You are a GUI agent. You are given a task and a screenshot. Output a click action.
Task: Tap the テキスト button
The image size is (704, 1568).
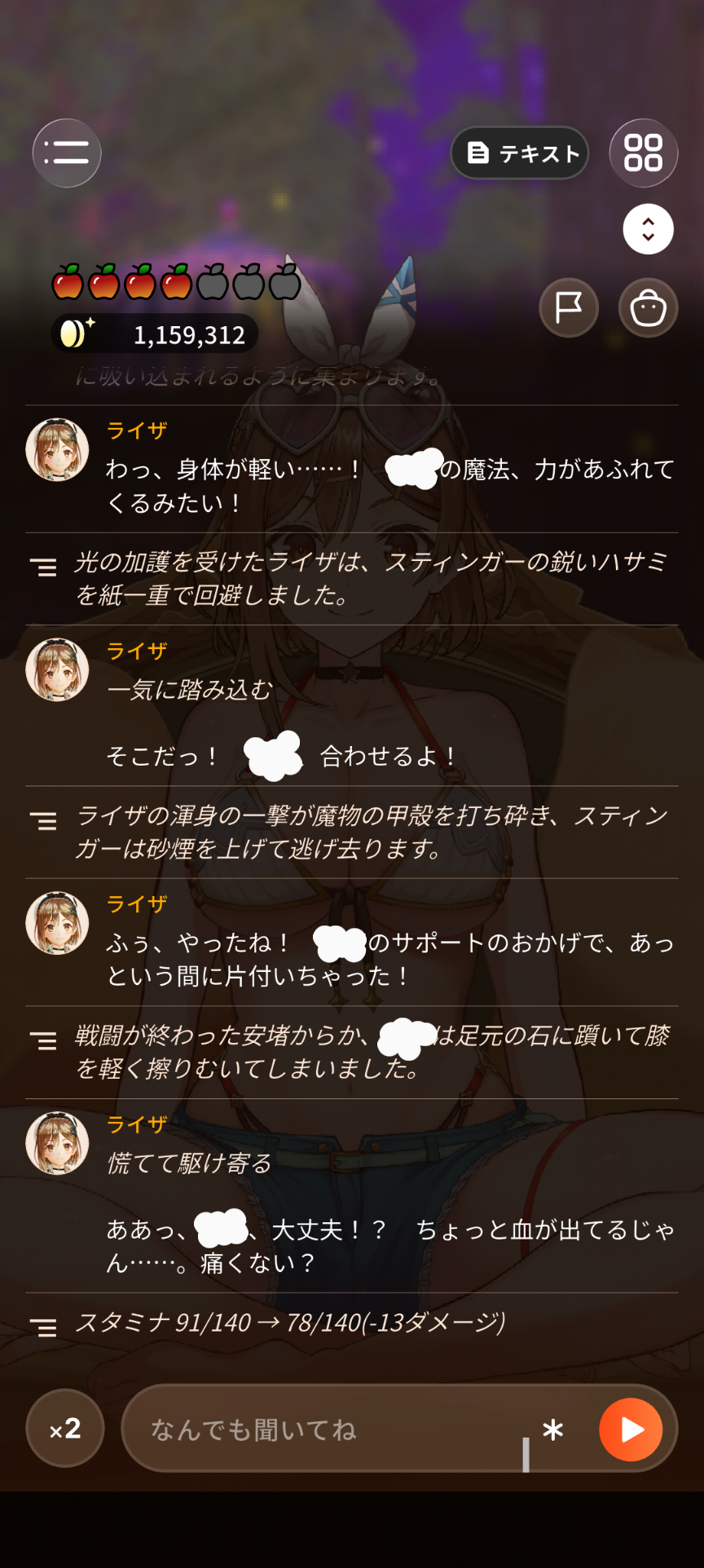point(520,152)
